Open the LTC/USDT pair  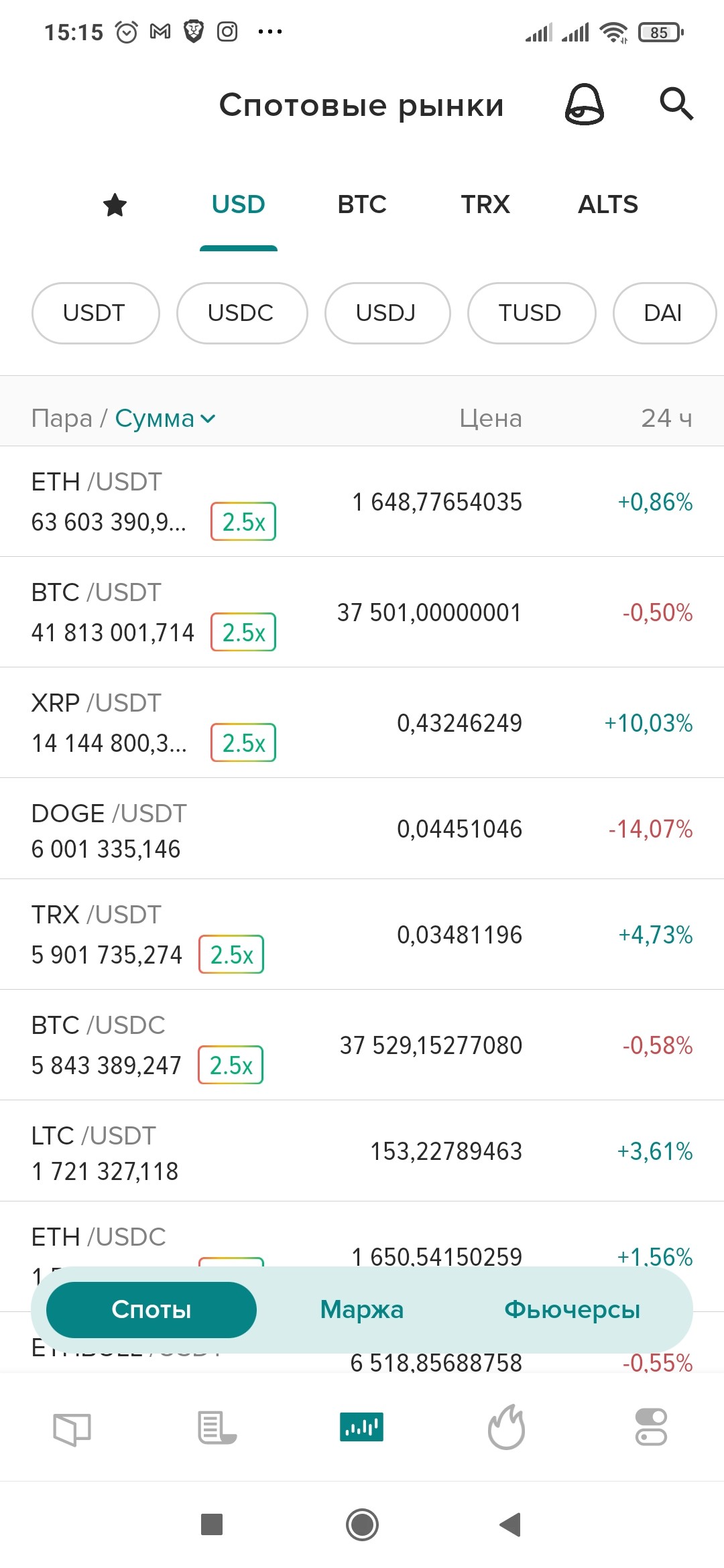click(362, 1151)
